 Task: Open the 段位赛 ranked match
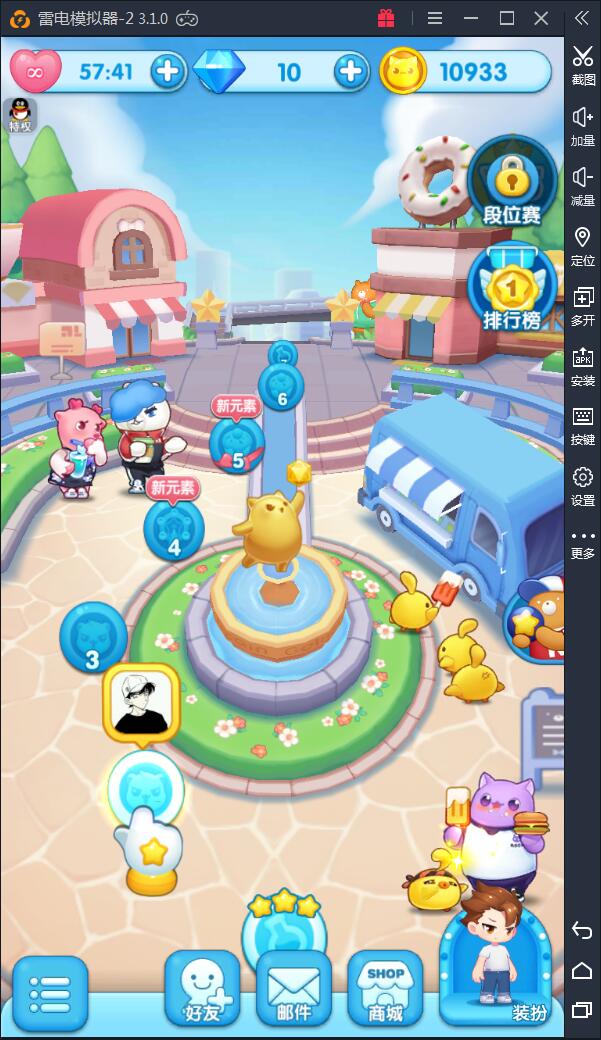(512, 185)
